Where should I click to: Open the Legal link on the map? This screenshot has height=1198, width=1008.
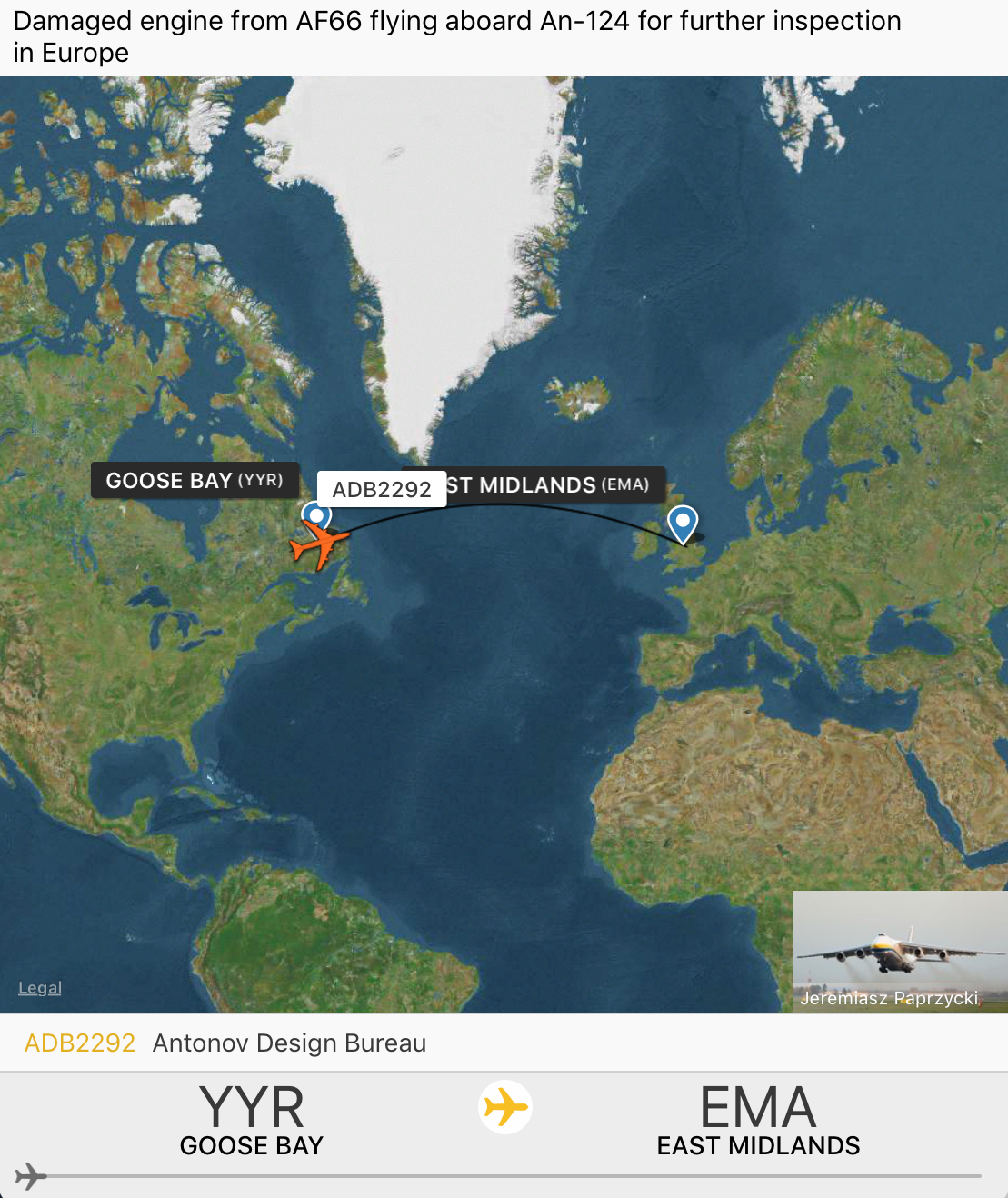40,988
